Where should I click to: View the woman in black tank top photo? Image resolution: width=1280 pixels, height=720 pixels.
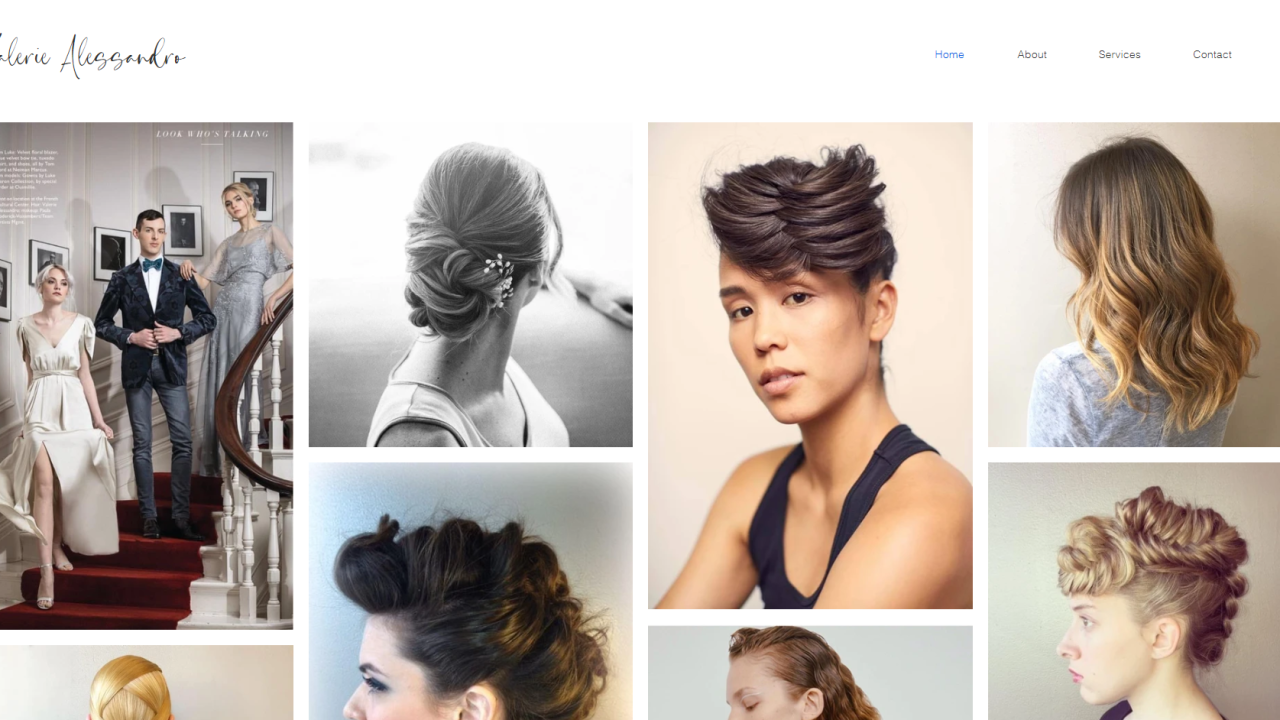(x=810, y=365)
